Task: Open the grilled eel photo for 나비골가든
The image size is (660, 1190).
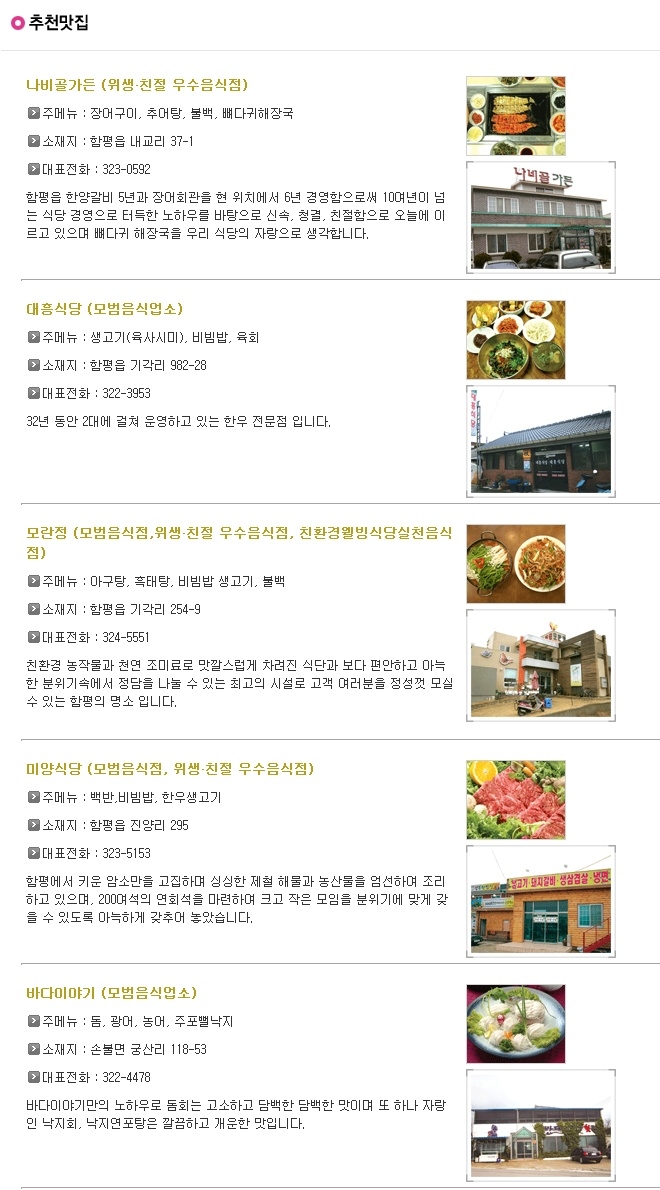Action: pos(516,115)
